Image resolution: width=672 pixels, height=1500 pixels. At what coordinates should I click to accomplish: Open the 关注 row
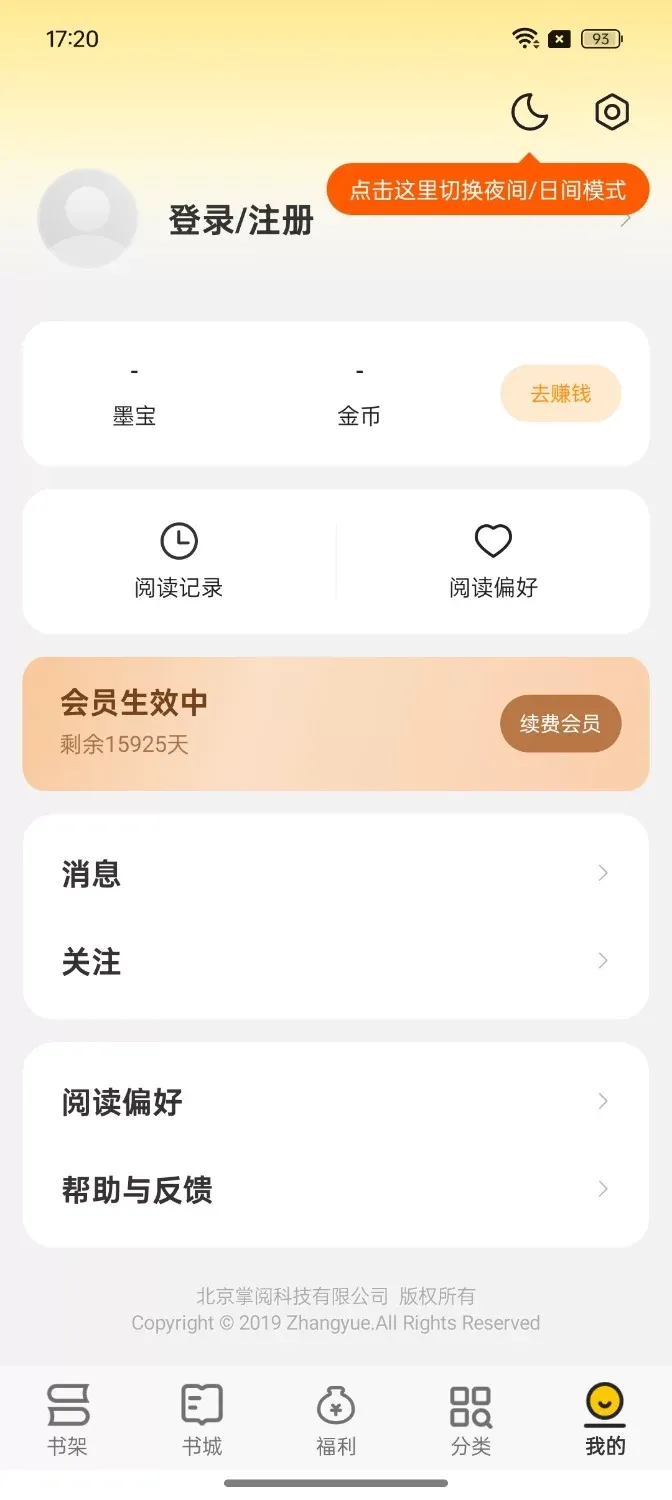pyautogui.click(x=336, y=962)
